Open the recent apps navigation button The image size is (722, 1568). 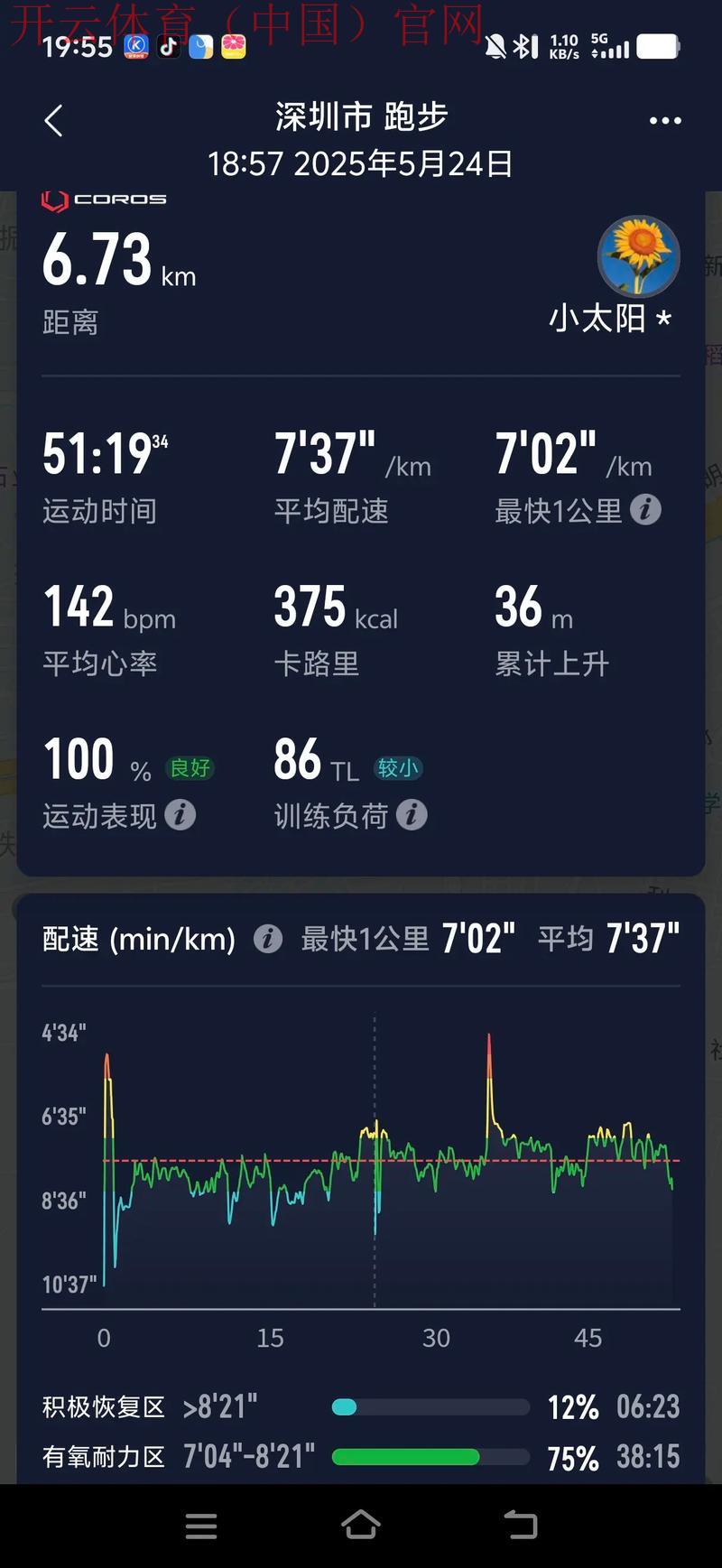(x=200, y=1526)
